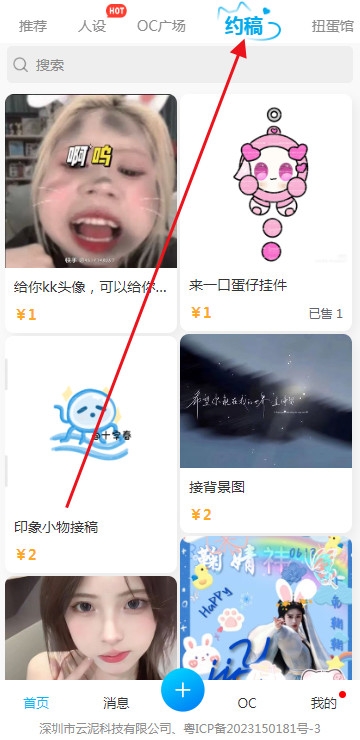Tap the blue plus create button
This screenshot has width=360, height=740.
[x=183, y=690]
